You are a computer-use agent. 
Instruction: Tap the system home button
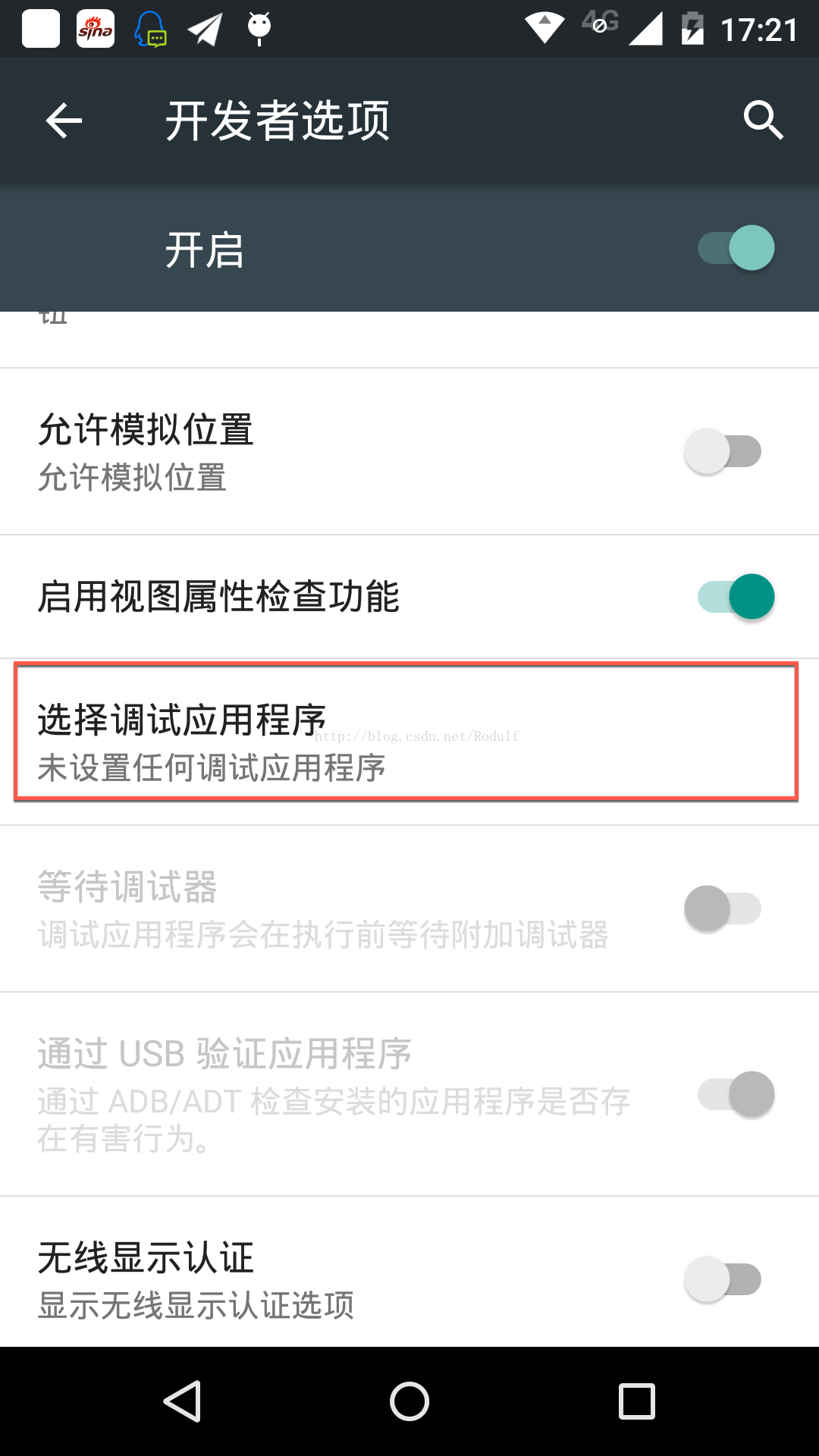[x=409, y=1401]
